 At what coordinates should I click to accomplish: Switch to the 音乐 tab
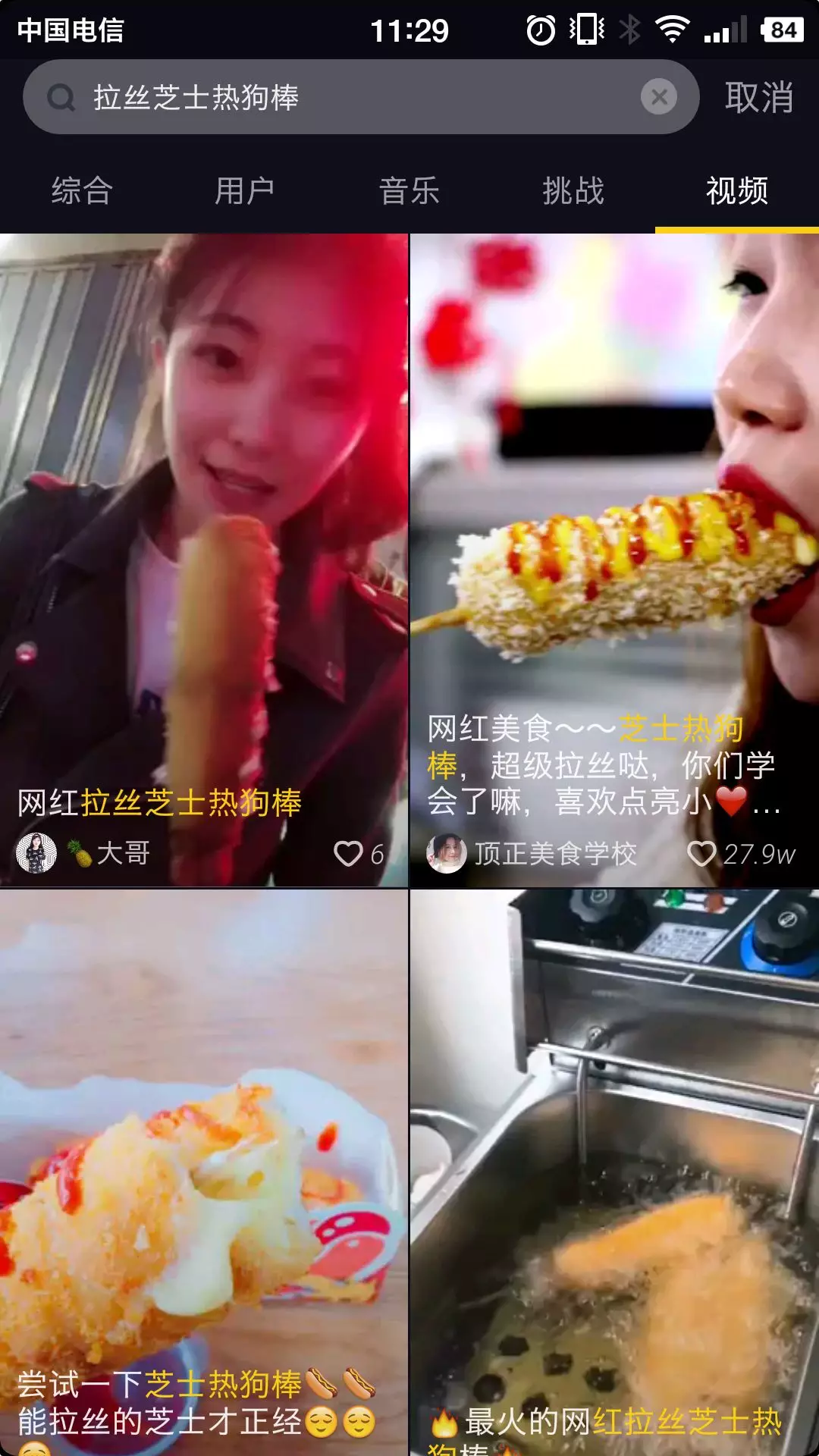coord(409,191)
